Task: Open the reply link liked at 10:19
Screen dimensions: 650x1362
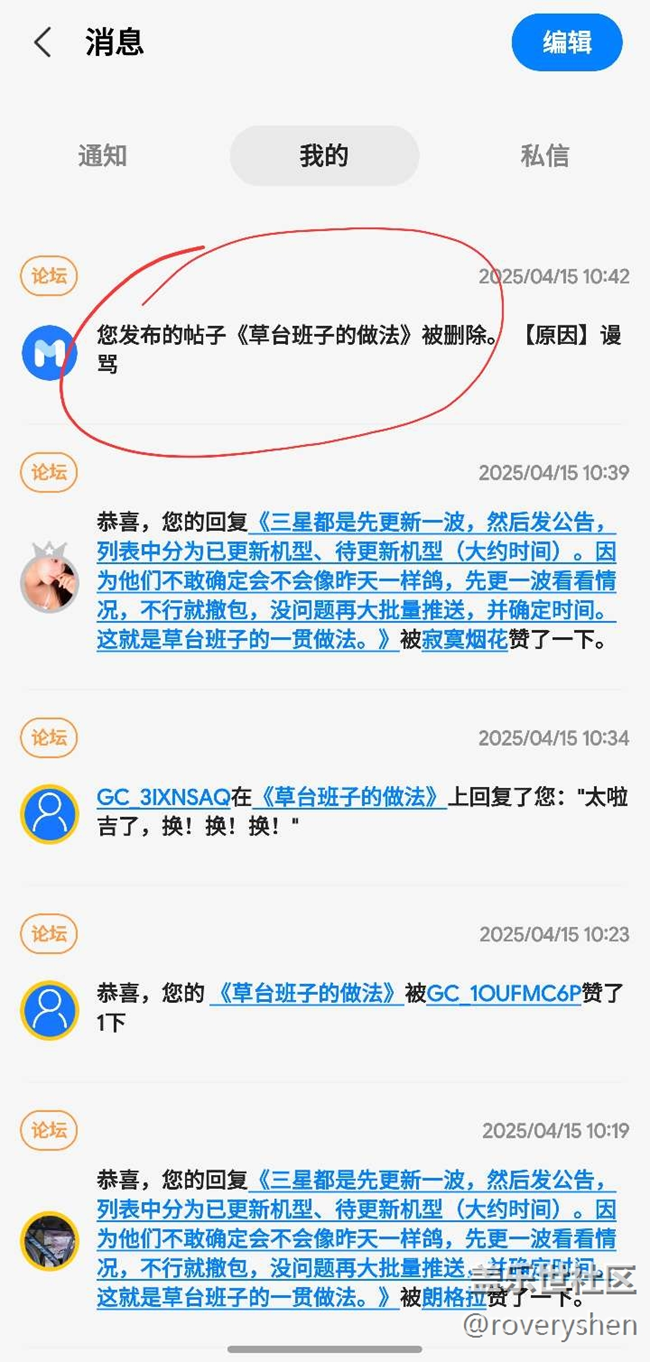Action: [356, 1239]
